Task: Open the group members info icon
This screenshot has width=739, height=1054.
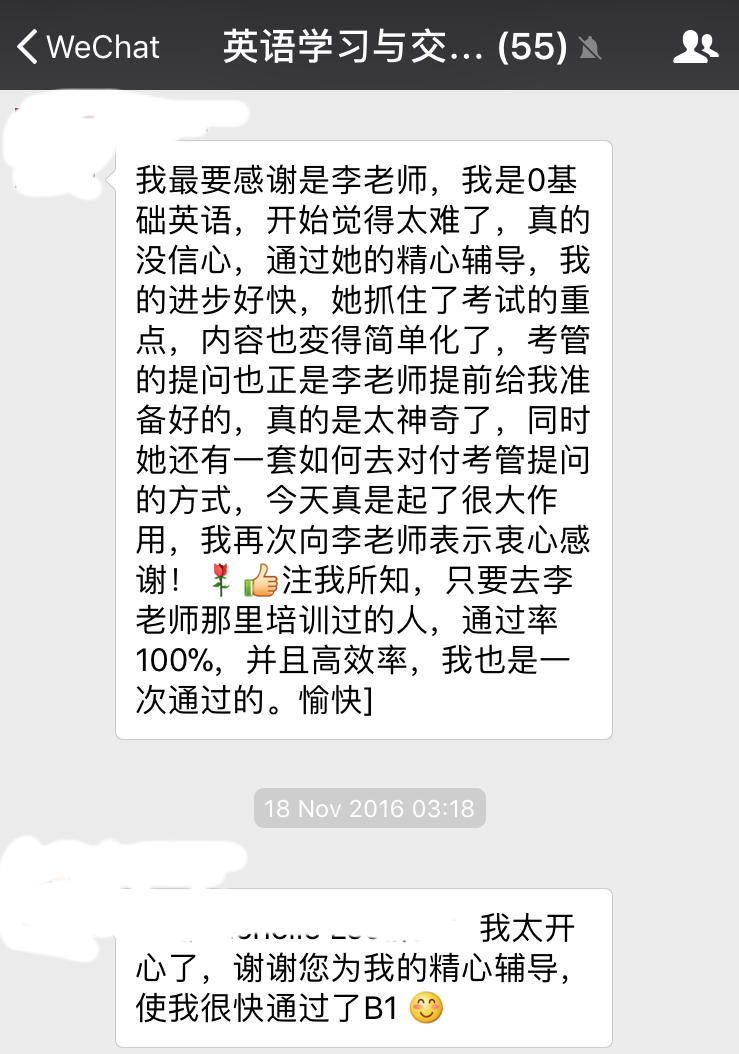Action: pos(695,46)
